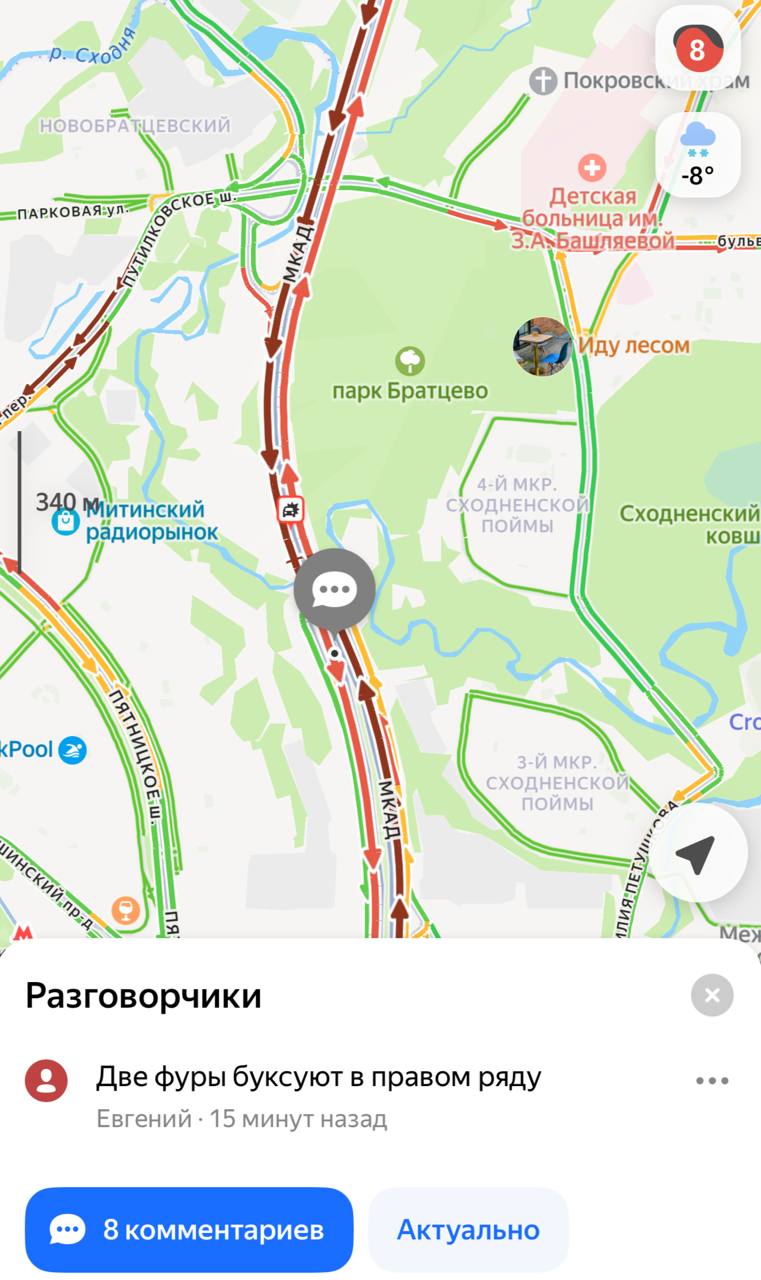761x1280 pixels.
Task: Mark the report as Актуально
Action: coord(468,1229)
